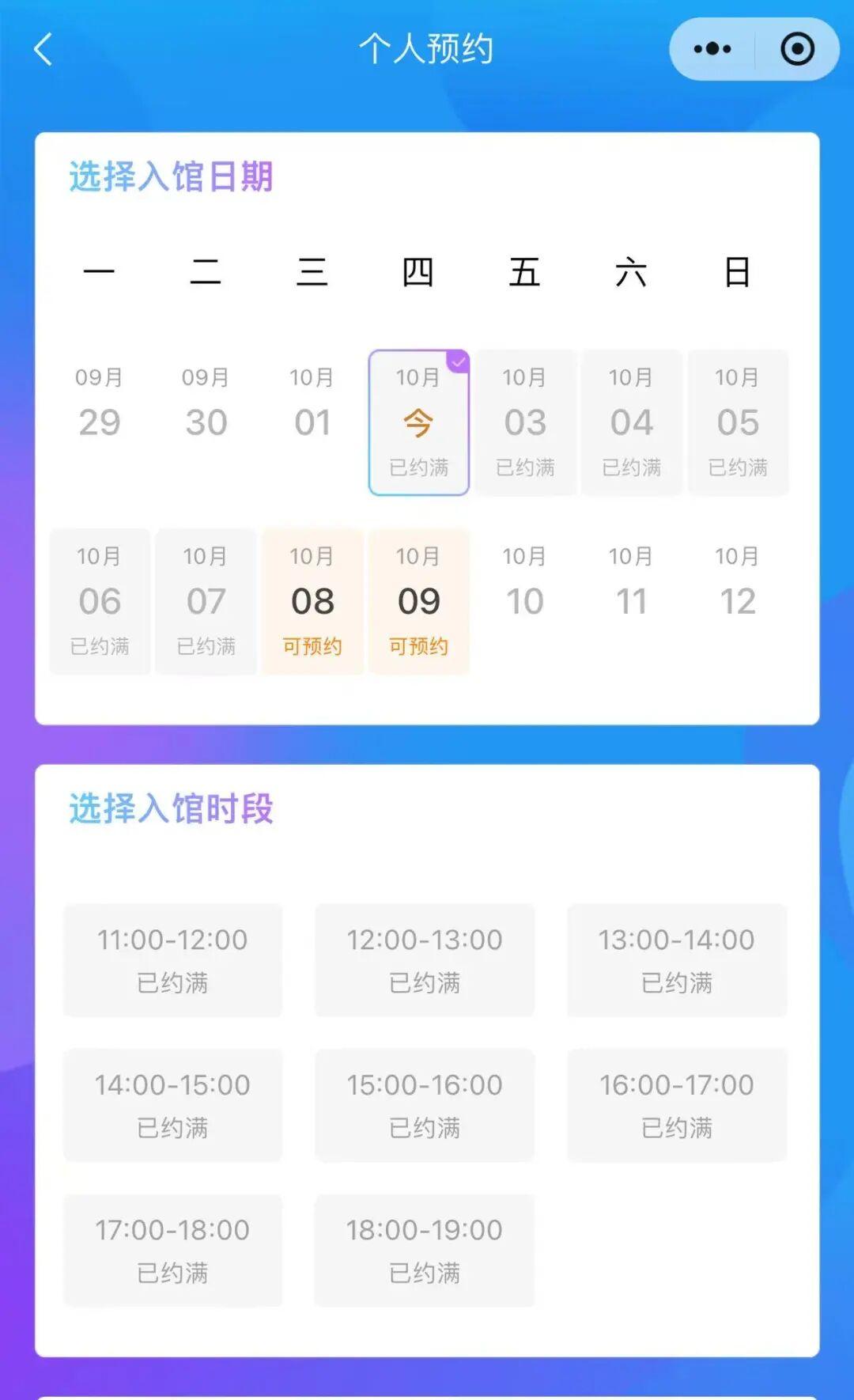Pick the 13:00-14:00 time slot
Image resolution: width=854 pixels, height=1400 pixels.
[x=677, y=960]
